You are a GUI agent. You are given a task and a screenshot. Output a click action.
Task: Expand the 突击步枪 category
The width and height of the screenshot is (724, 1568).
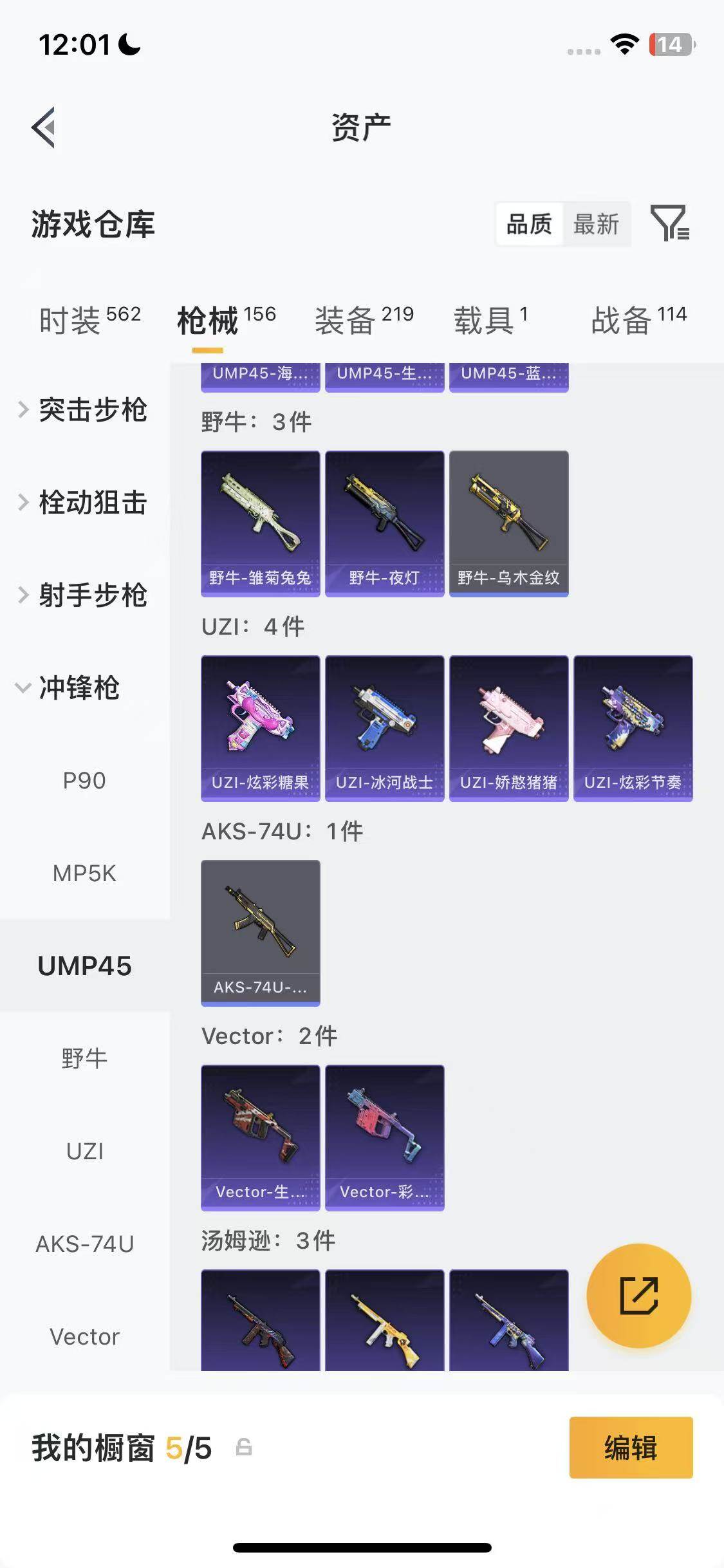[84, 410]
